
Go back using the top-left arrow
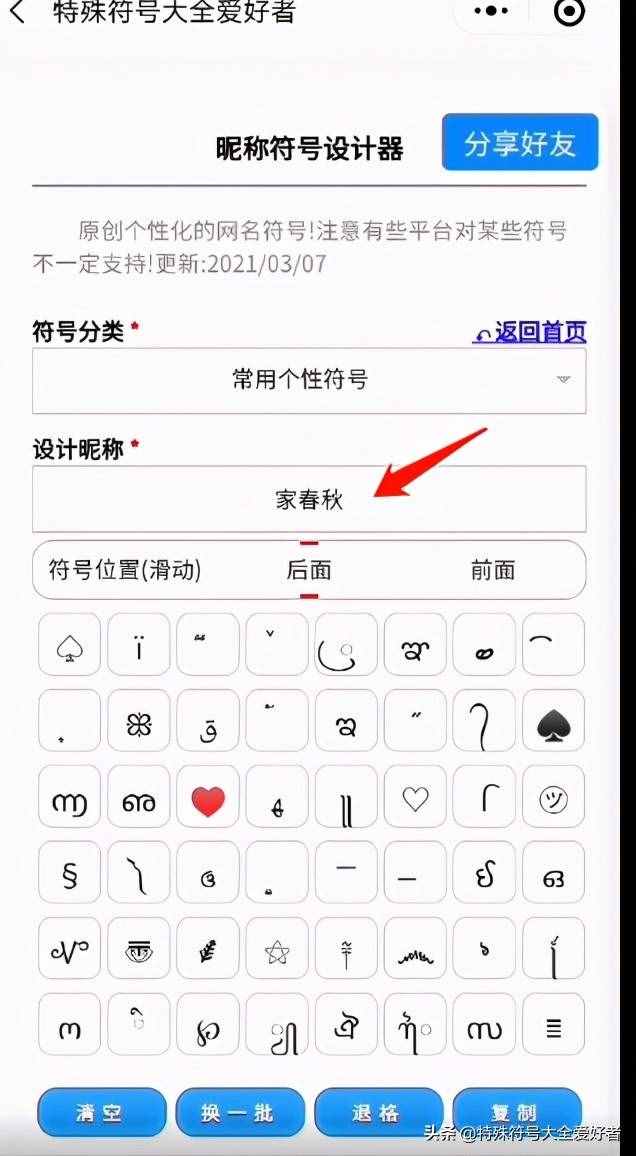point(18,13)
